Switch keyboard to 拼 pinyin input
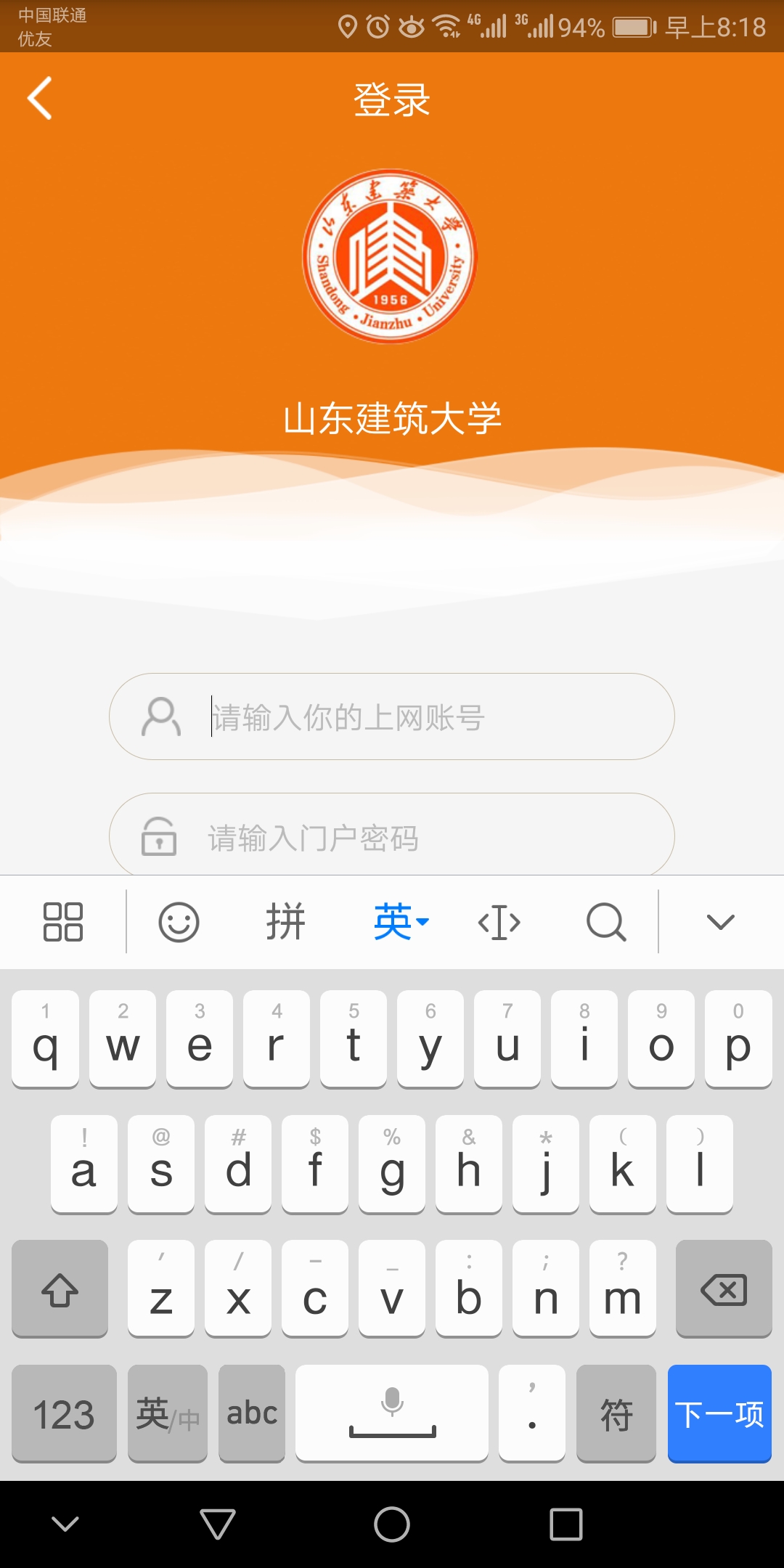This screenshot has height=1568, width=784. (286, 922)
